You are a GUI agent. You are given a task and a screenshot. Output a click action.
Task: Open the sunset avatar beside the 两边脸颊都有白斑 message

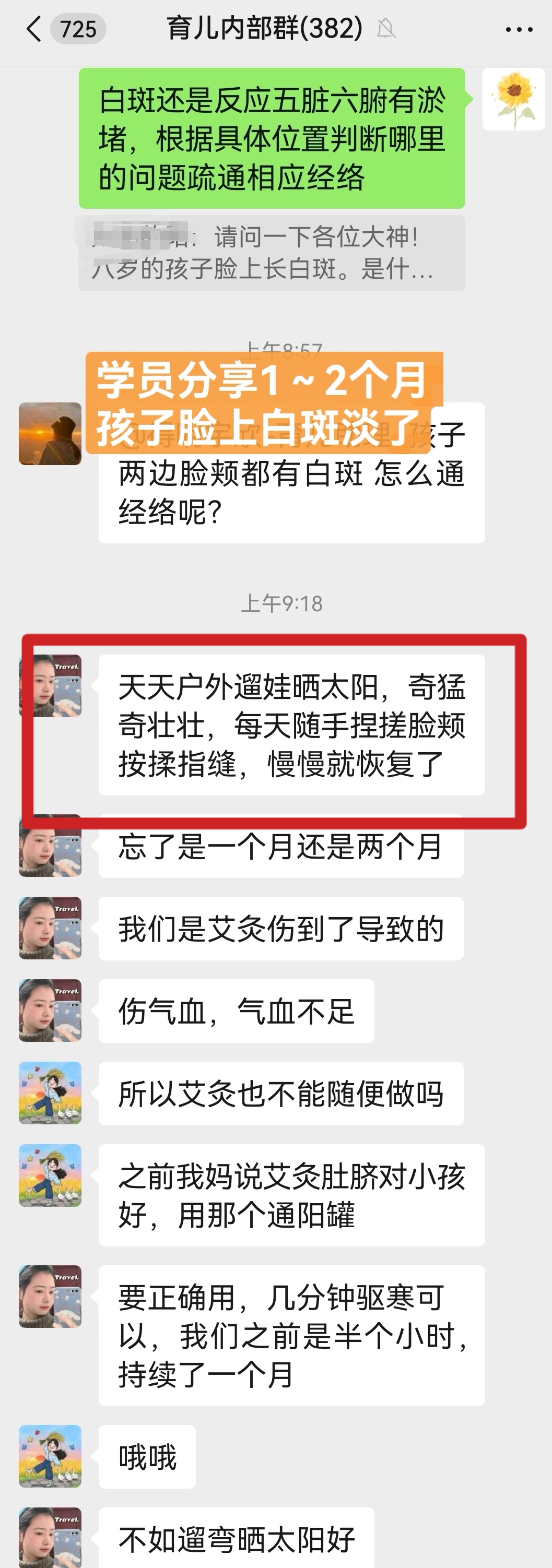50,433
